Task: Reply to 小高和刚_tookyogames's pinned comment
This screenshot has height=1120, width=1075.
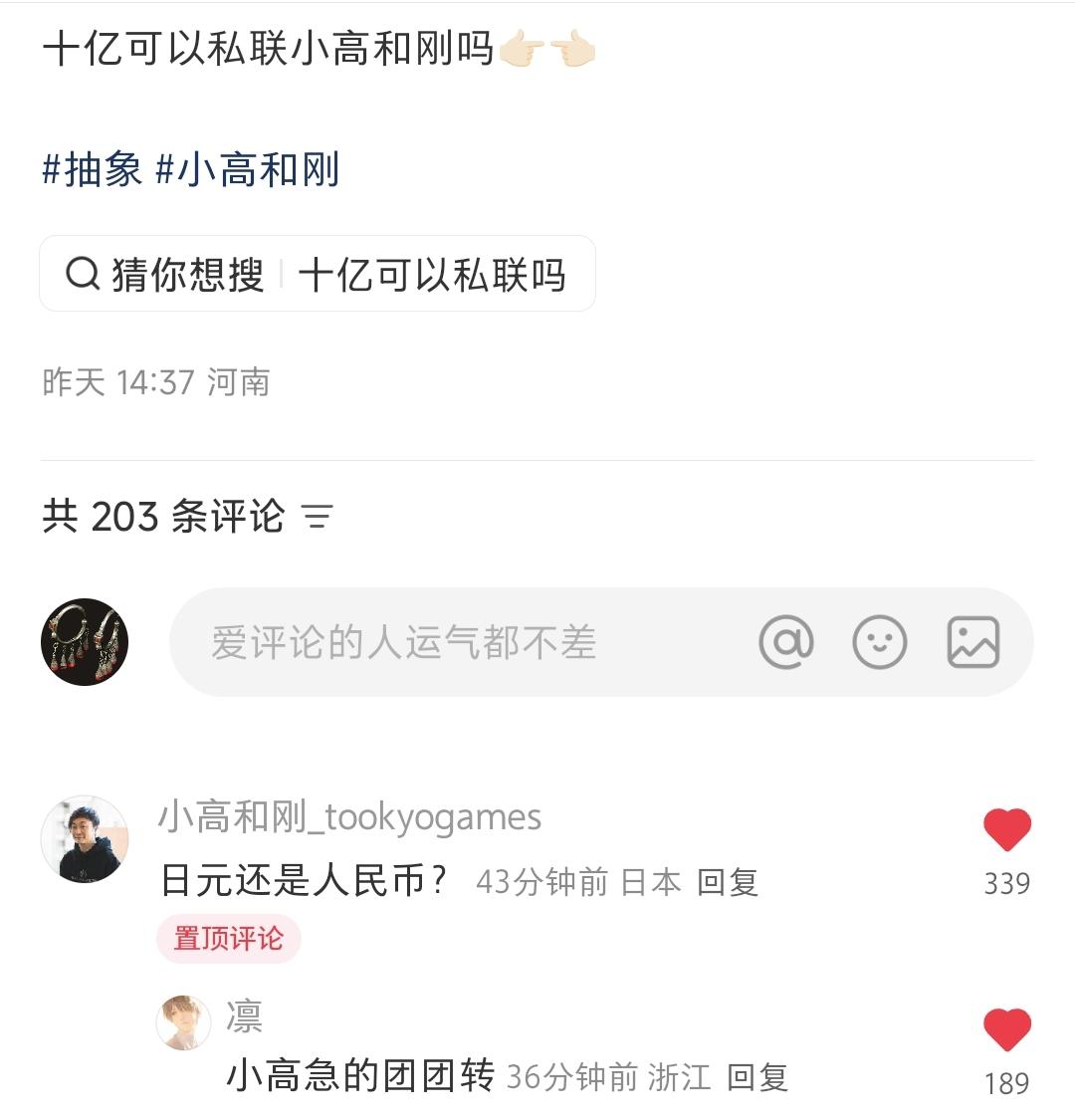Action: 728,882
